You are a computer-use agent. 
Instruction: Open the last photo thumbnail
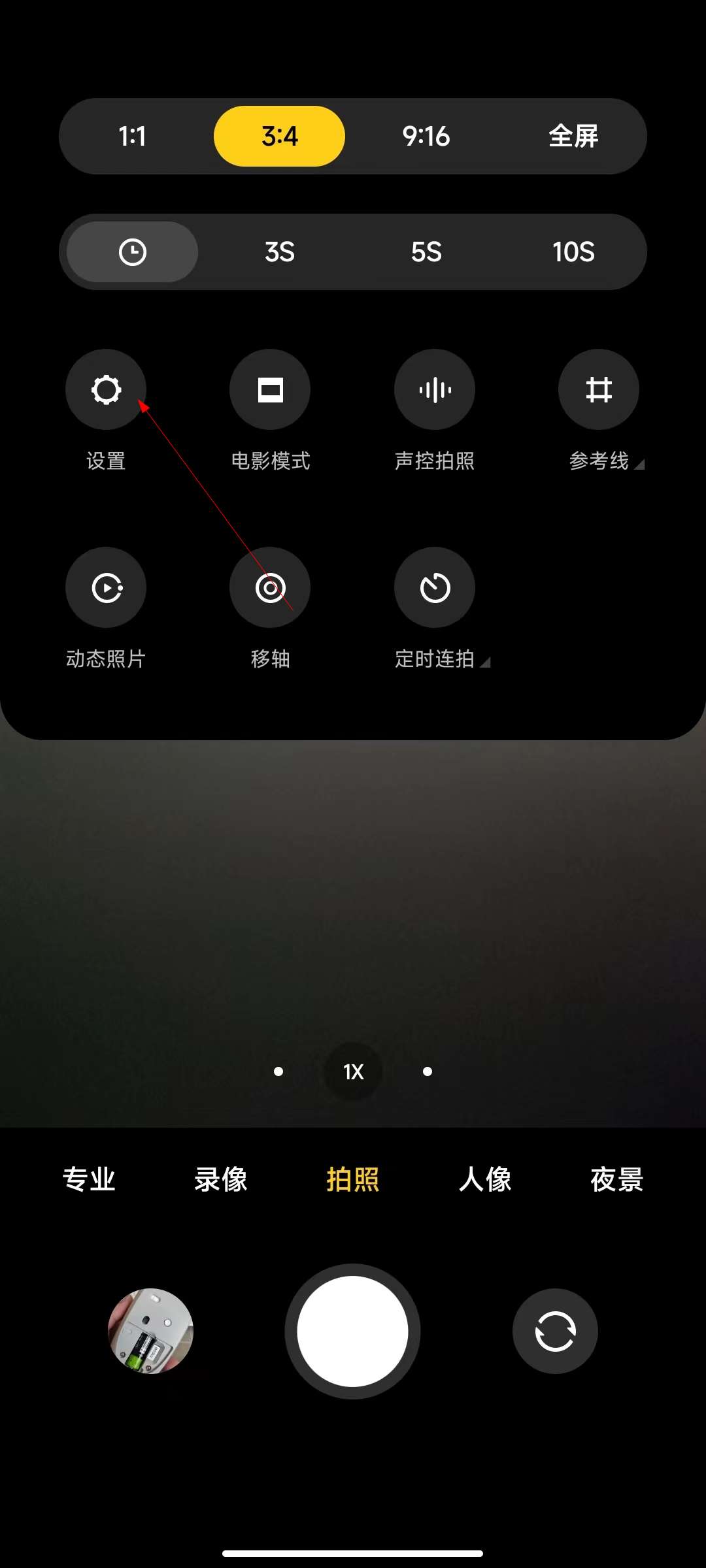click(150, 1331)
